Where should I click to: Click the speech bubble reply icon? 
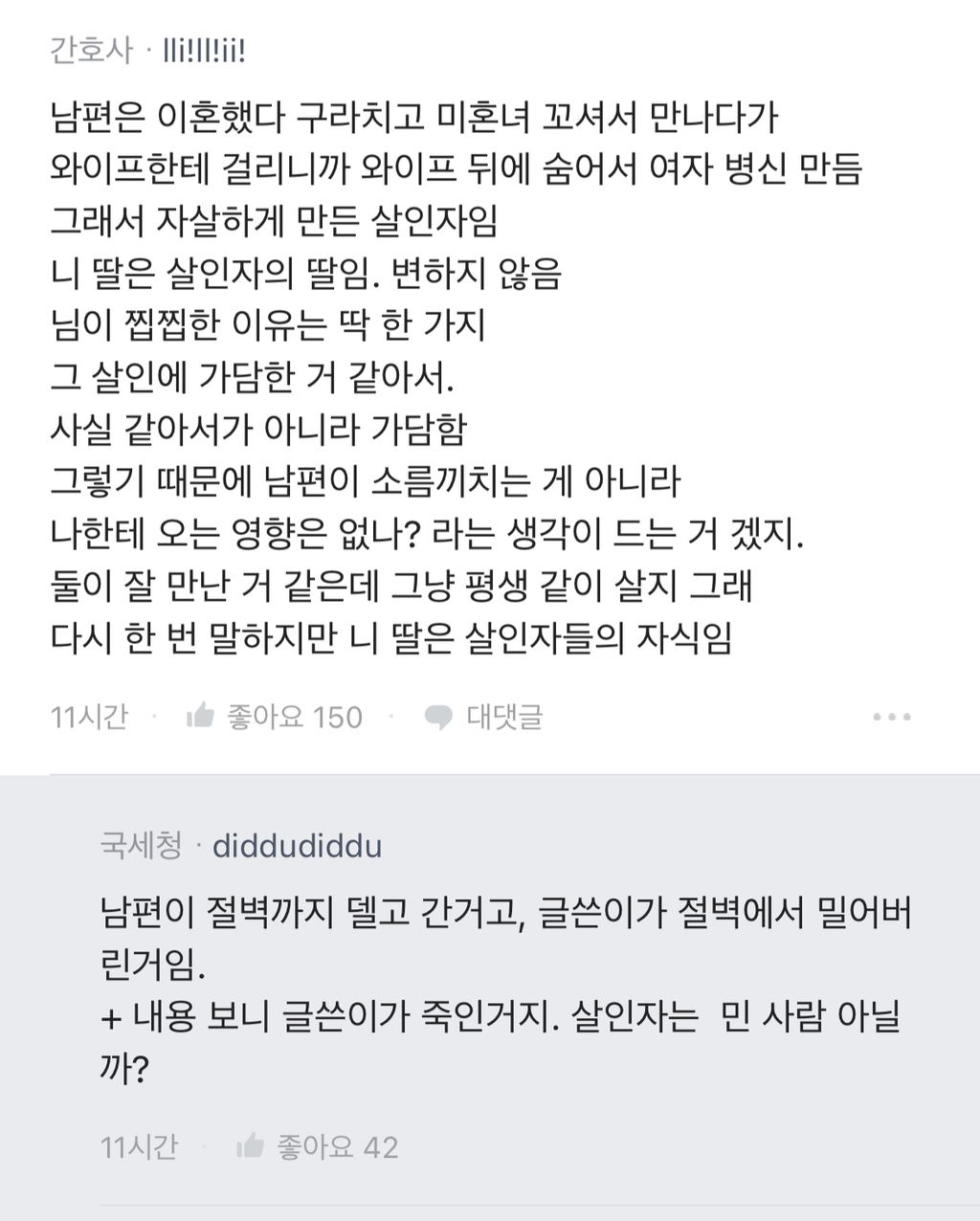437,715
